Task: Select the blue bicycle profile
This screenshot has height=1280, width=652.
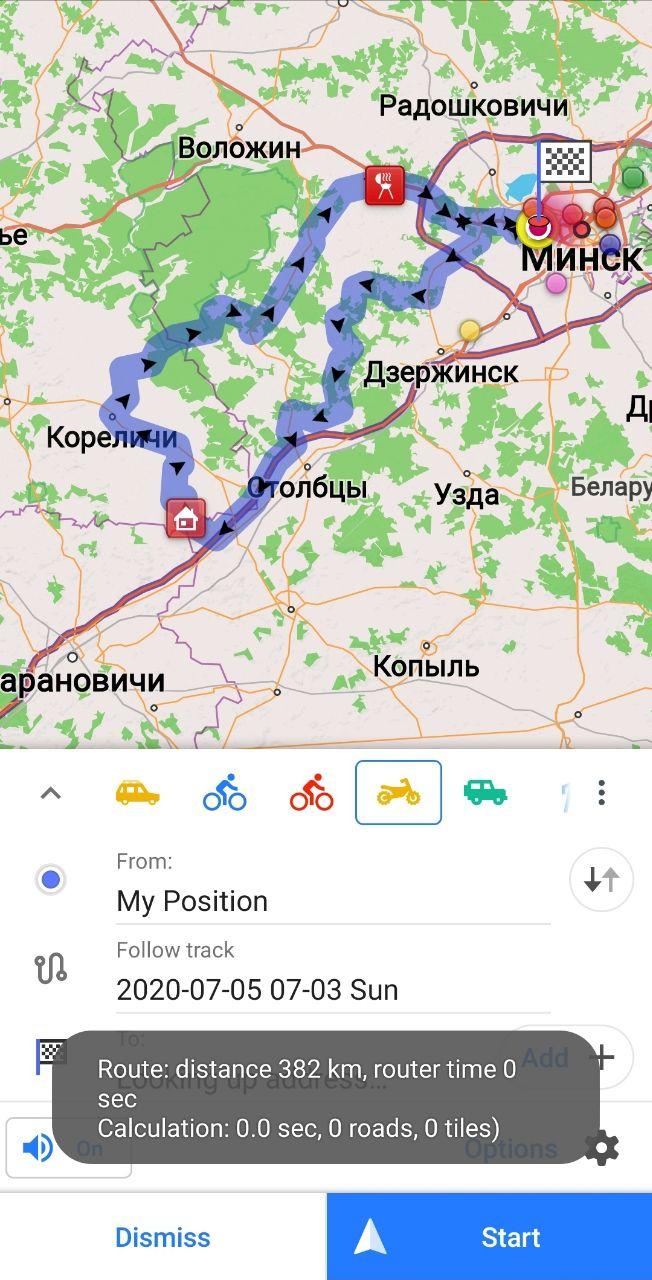Action: [x=224, y=794]
